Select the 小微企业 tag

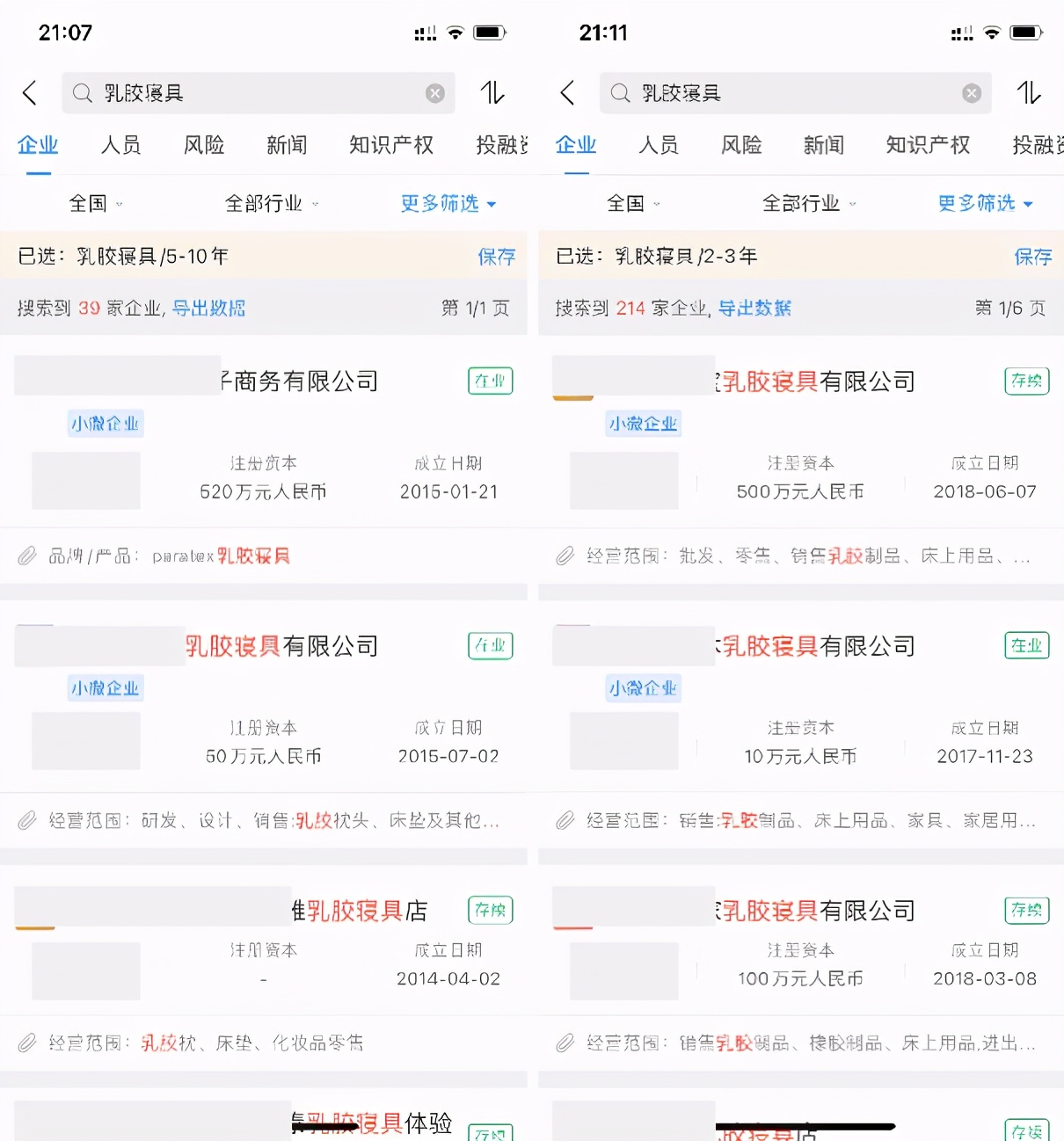105,423
